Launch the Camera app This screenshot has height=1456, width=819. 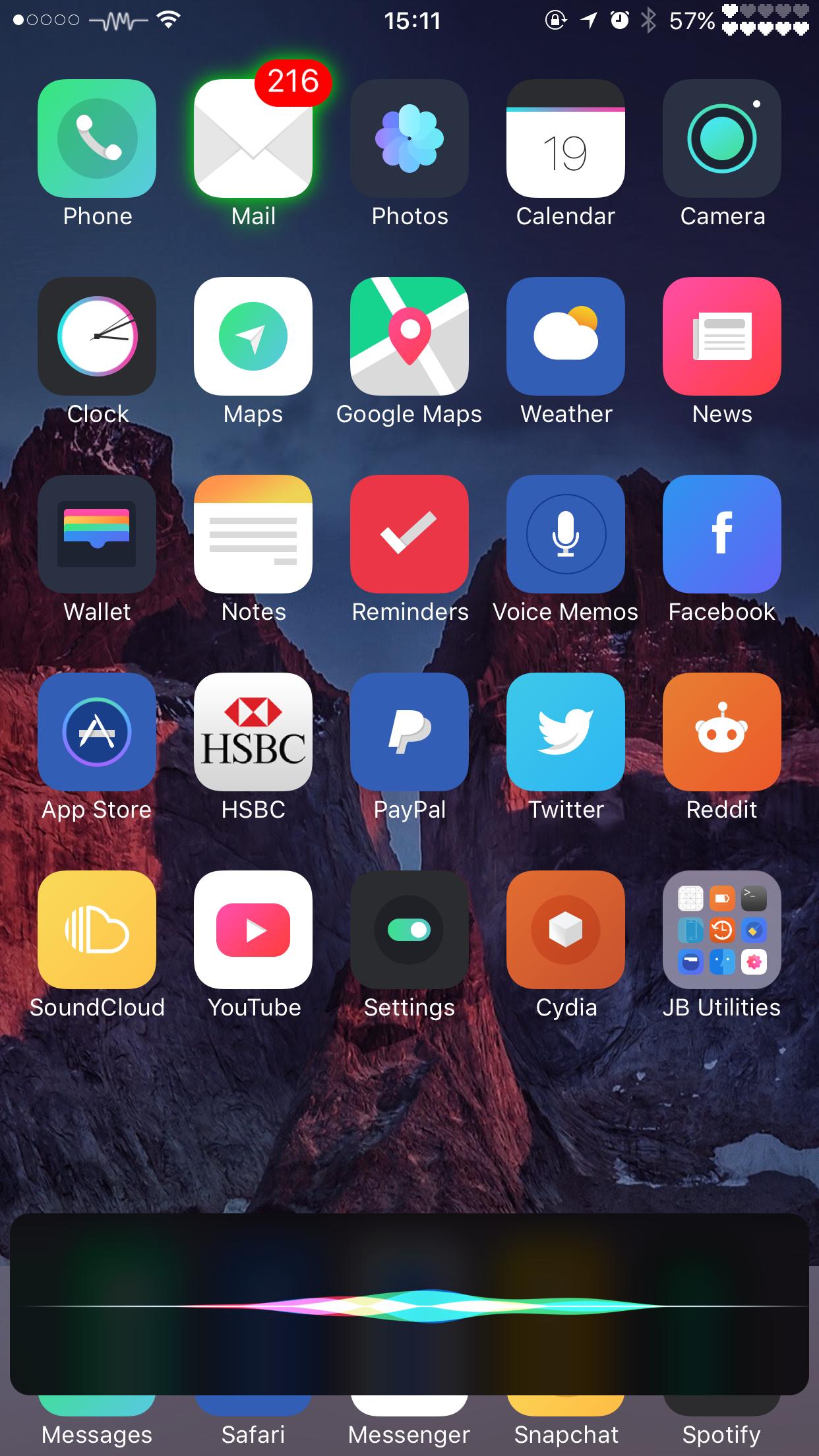(x=722, y=138)
